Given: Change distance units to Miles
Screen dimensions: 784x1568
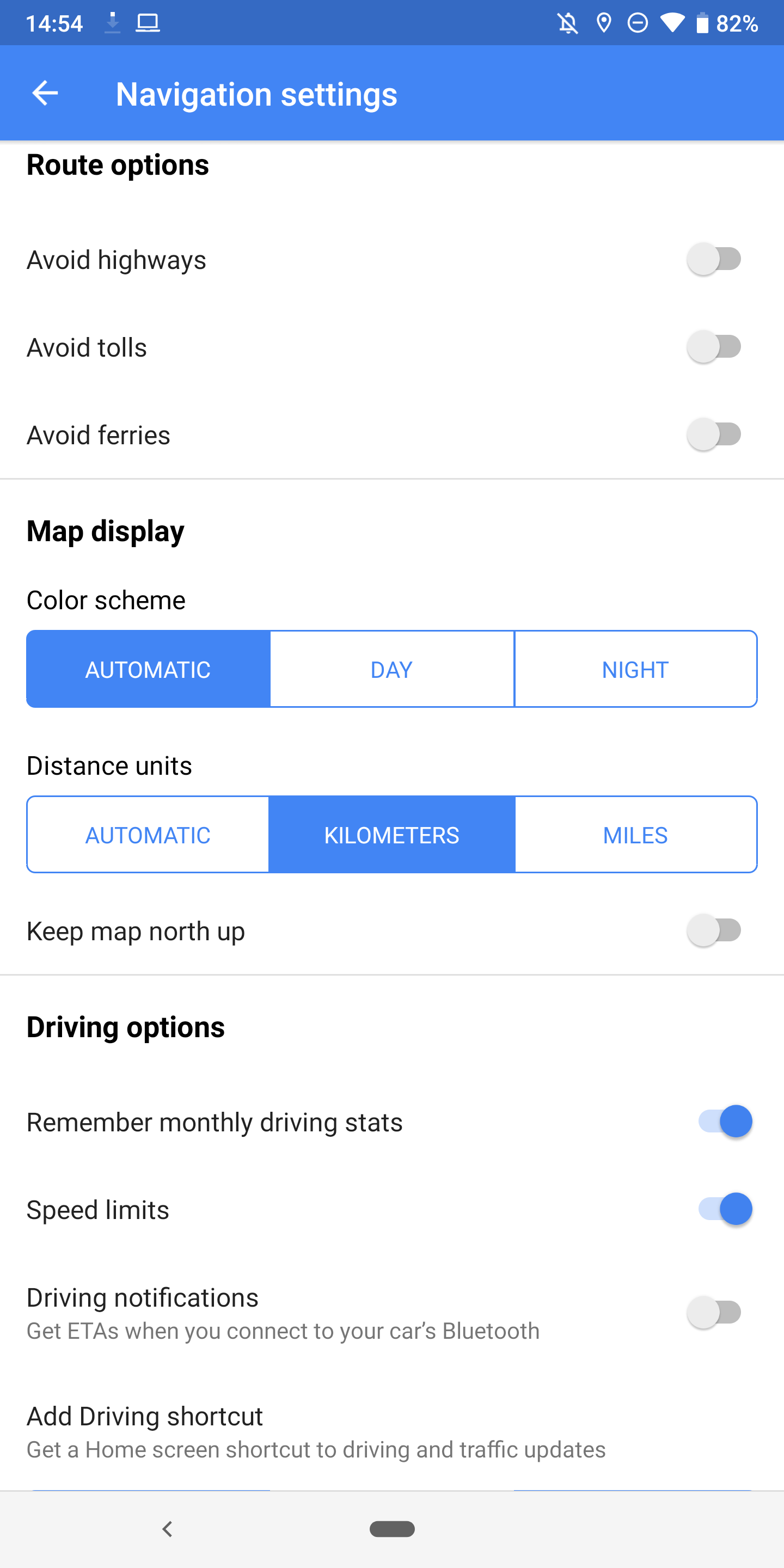Looking at the screenshot, I should pyautogui.click(x=635, y=835).
